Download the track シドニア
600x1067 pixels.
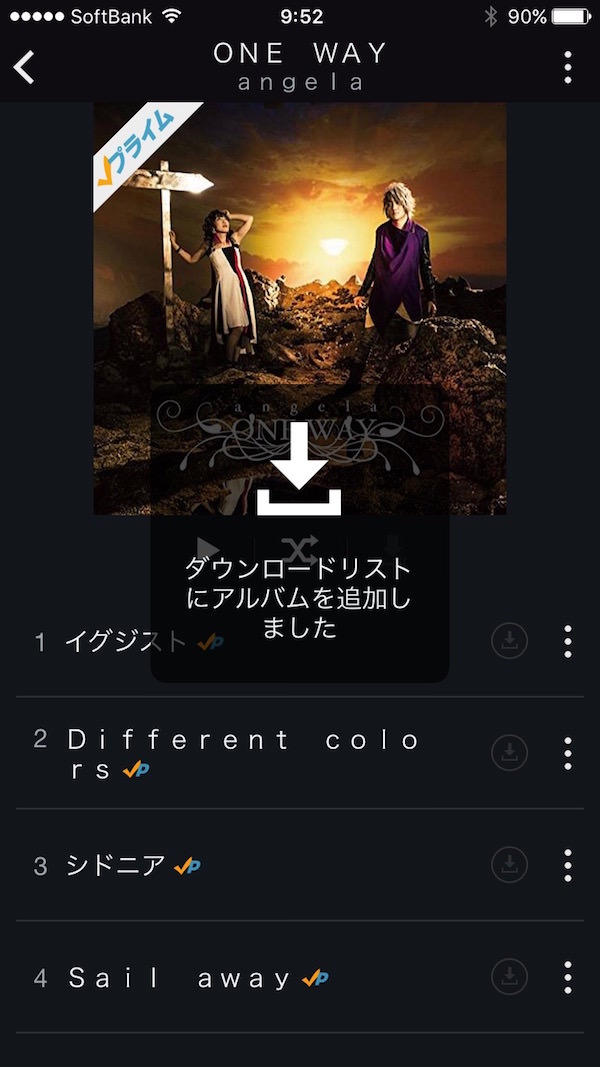click(510, 865)
